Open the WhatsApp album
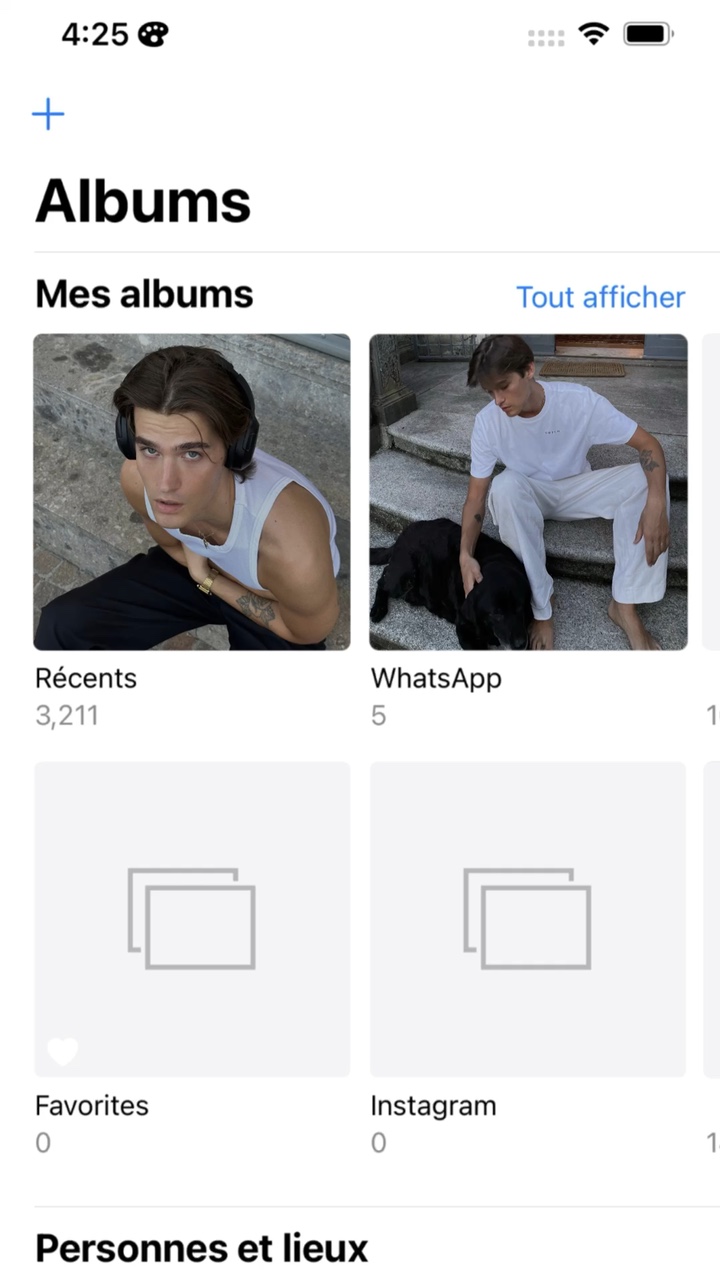The height and width of the screenshot is (1280, 720). coord(528,492)
